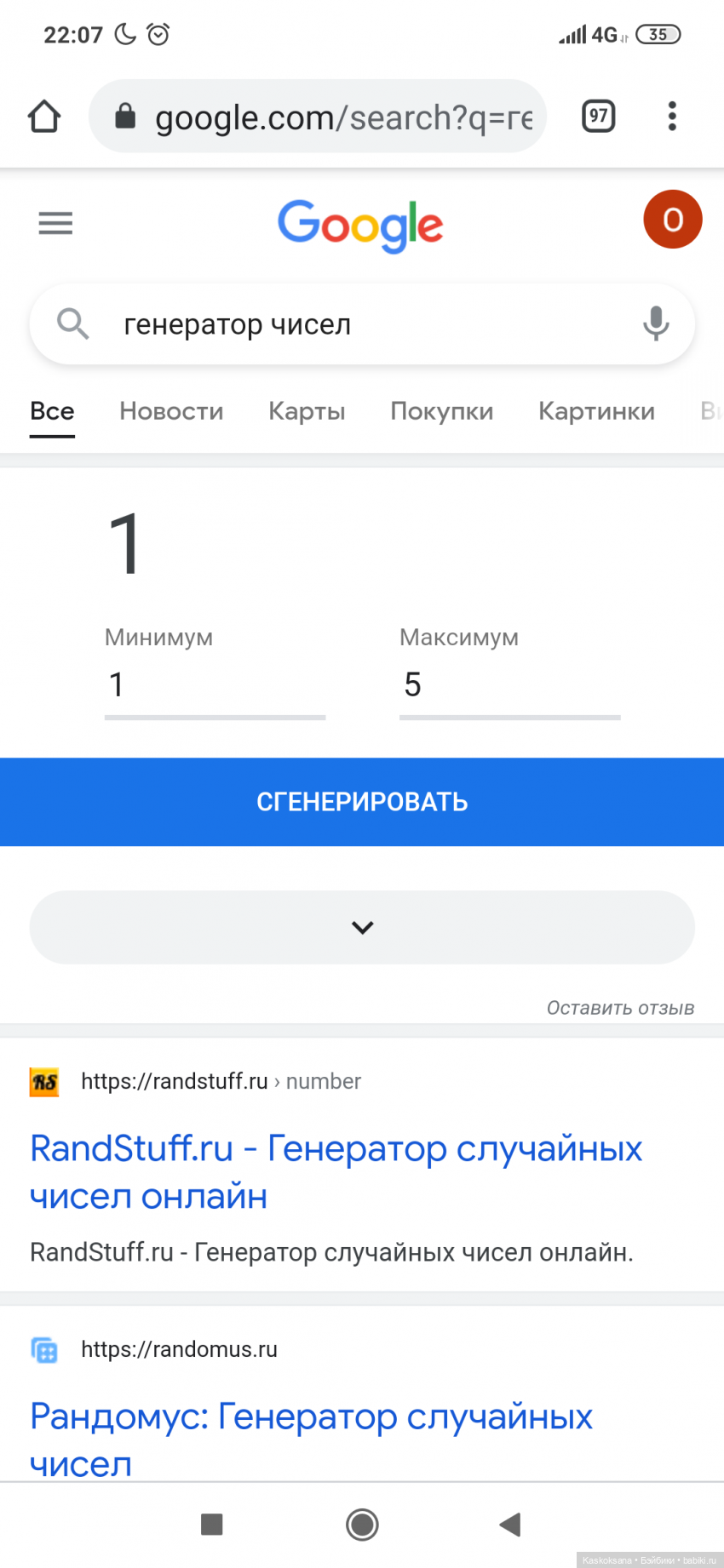Screen dimensions: 724x1568
Task: Open the tab switcher showing 97 tabs
Action: tap(598, 116)
